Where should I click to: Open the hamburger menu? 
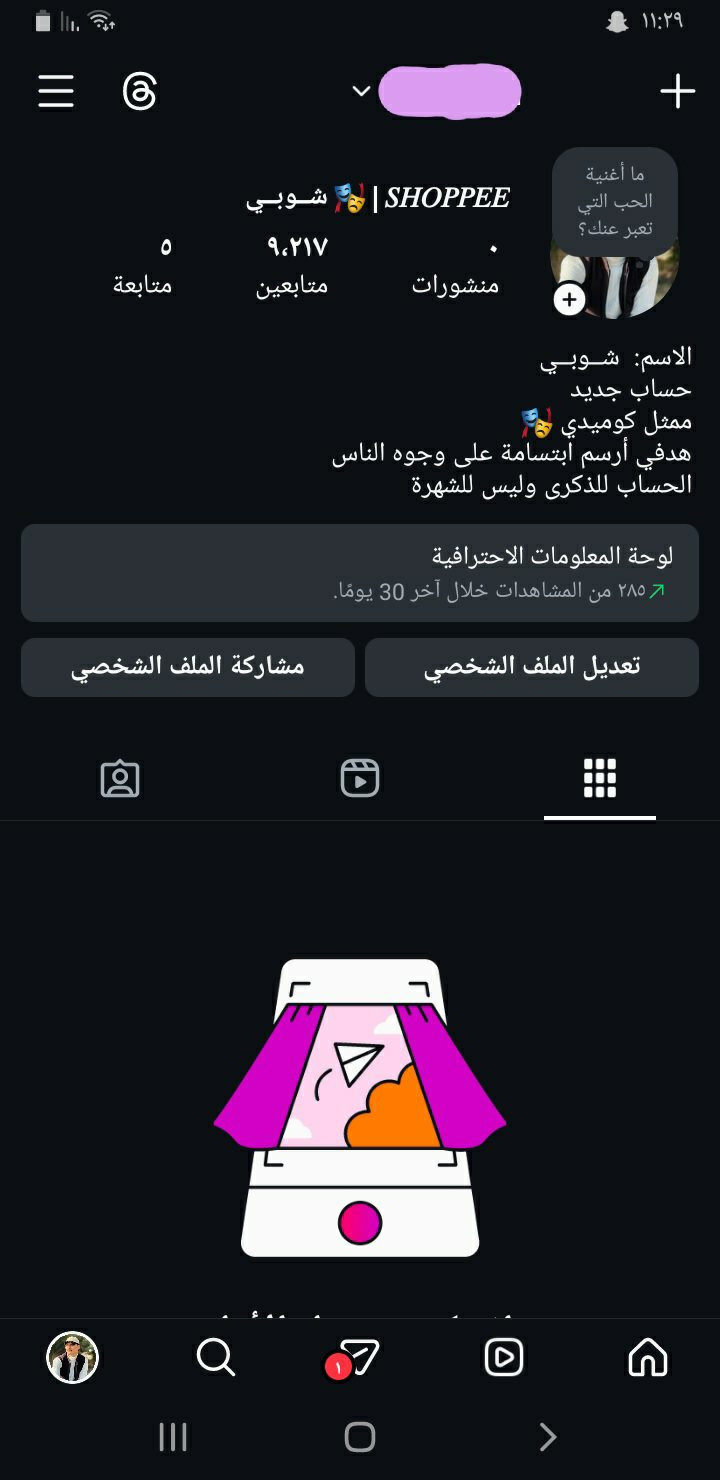56,92
